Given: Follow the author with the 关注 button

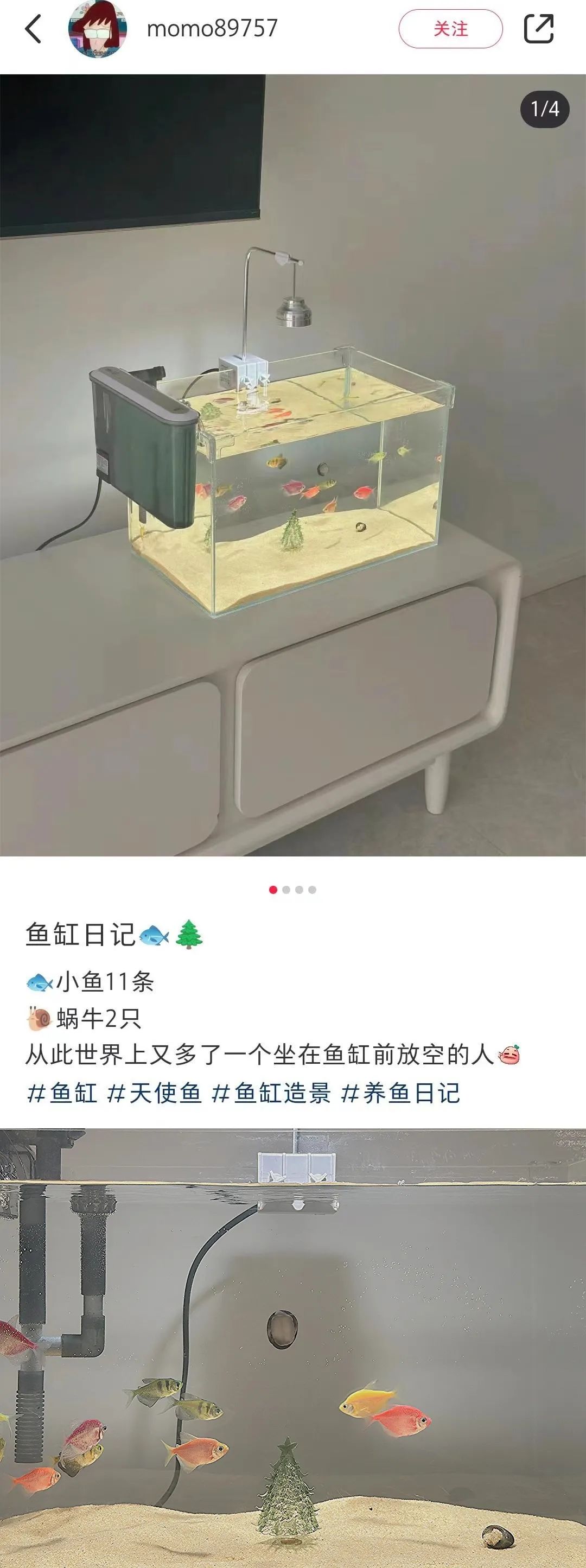Looking at the screenshot, I should (450, 29).
